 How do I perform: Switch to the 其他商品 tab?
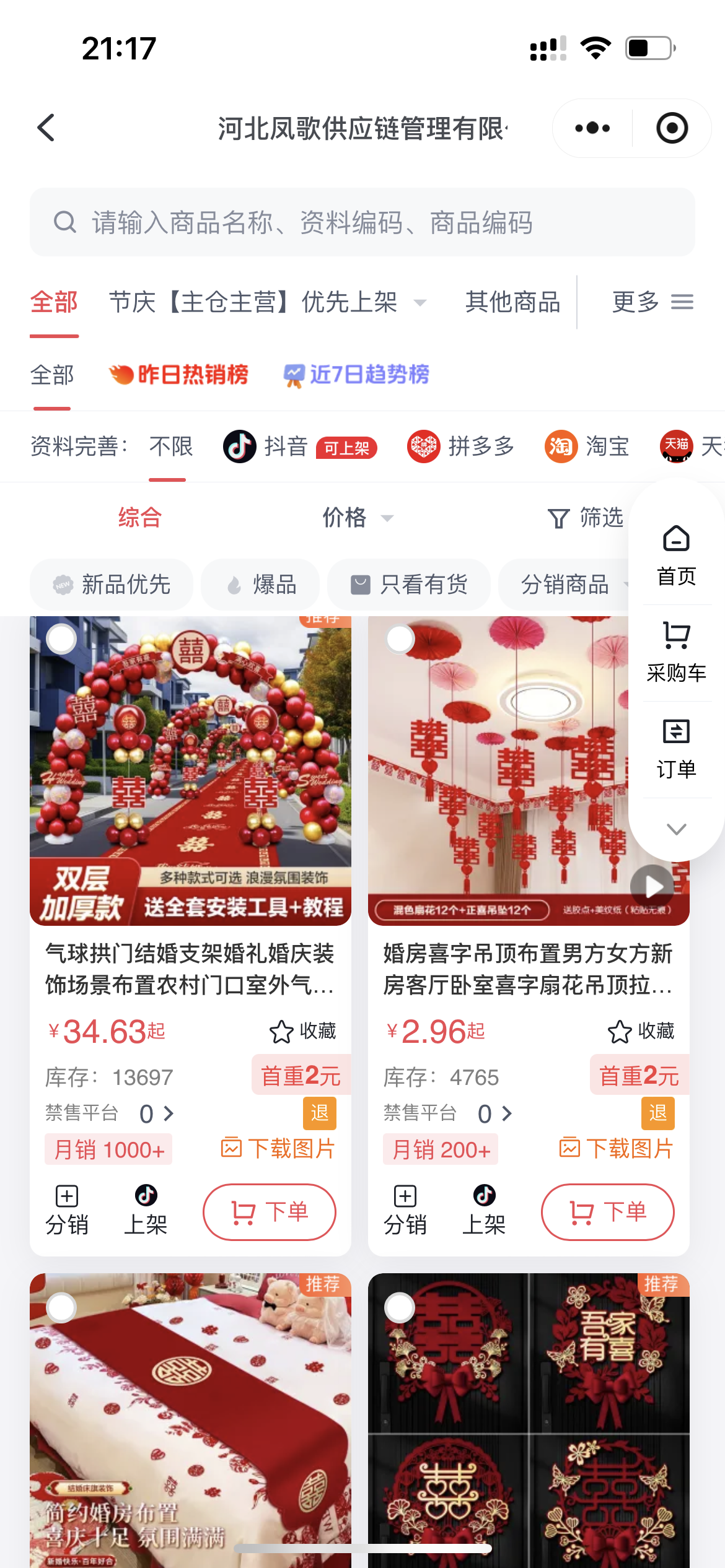coord(512,303)
